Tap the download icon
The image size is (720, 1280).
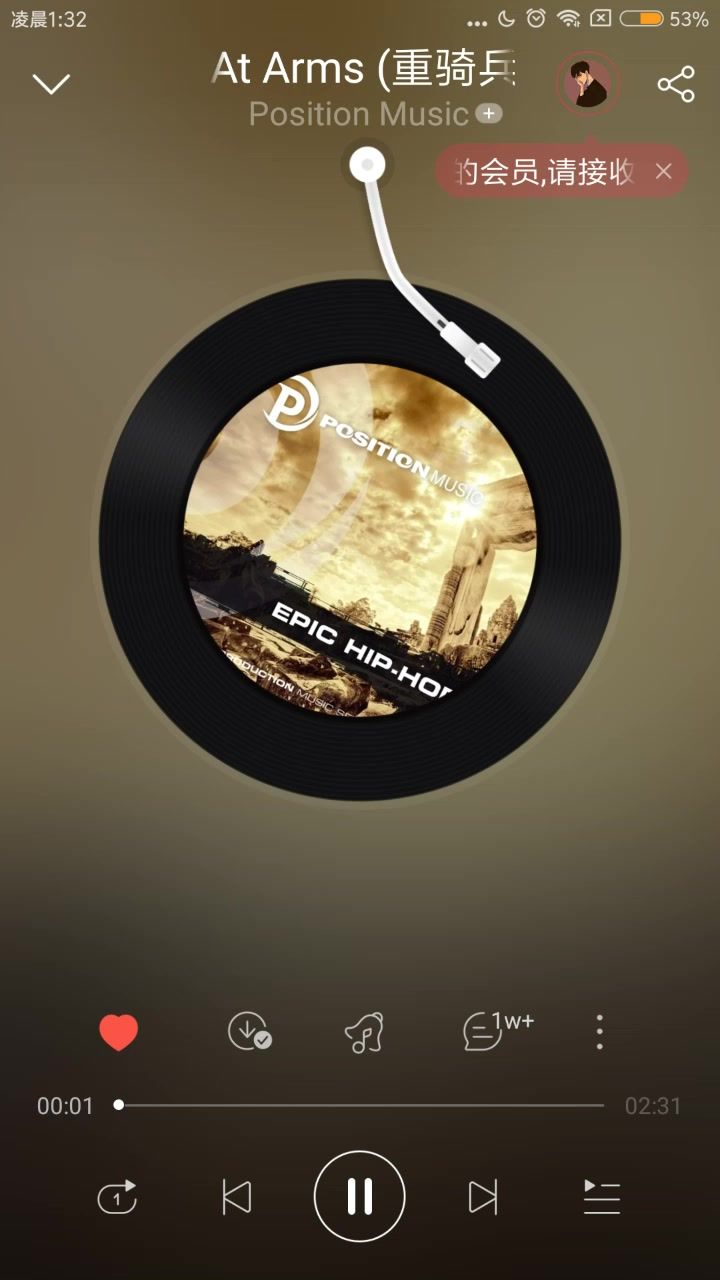(248, 1032)
